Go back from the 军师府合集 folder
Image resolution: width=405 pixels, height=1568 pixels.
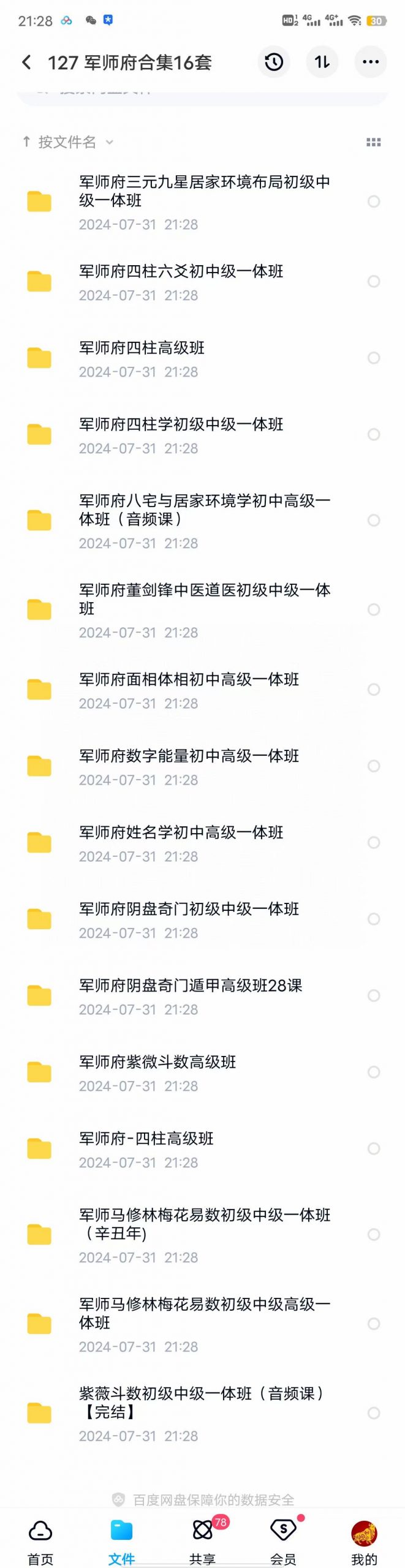click(x=26, y=62)
